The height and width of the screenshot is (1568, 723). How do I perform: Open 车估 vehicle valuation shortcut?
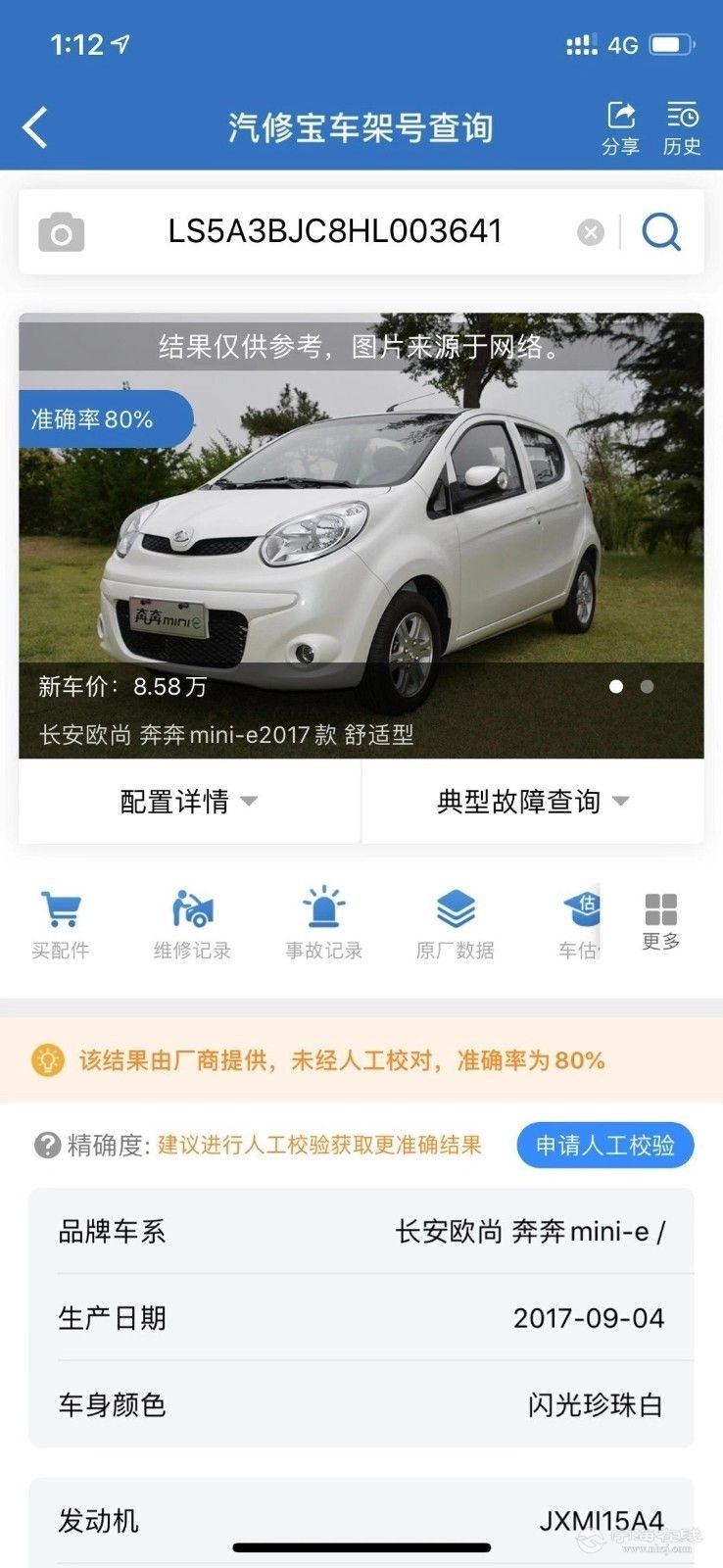[x=579, y=923]
